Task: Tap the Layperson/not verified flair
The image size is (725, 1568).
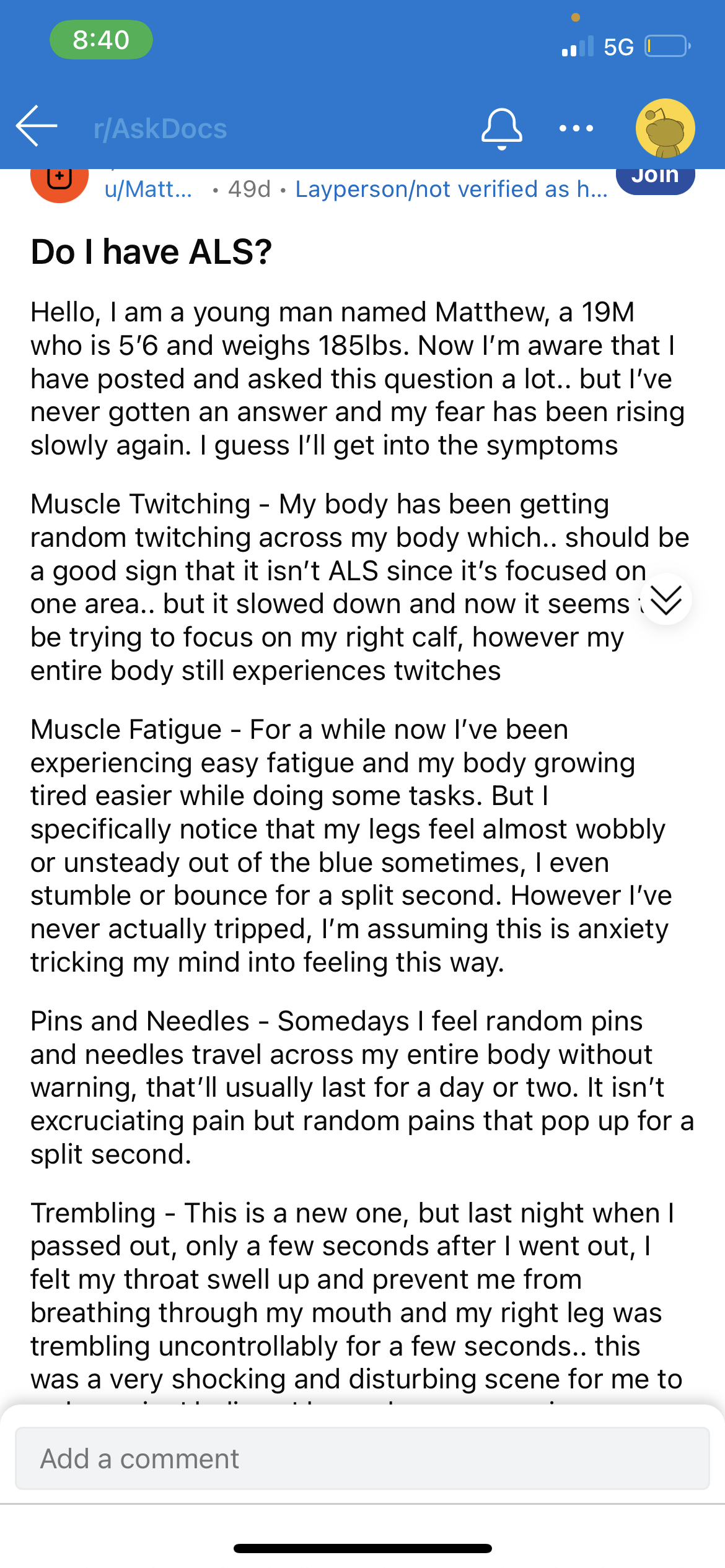Action: pyautogui.click(x=451, y=189)
